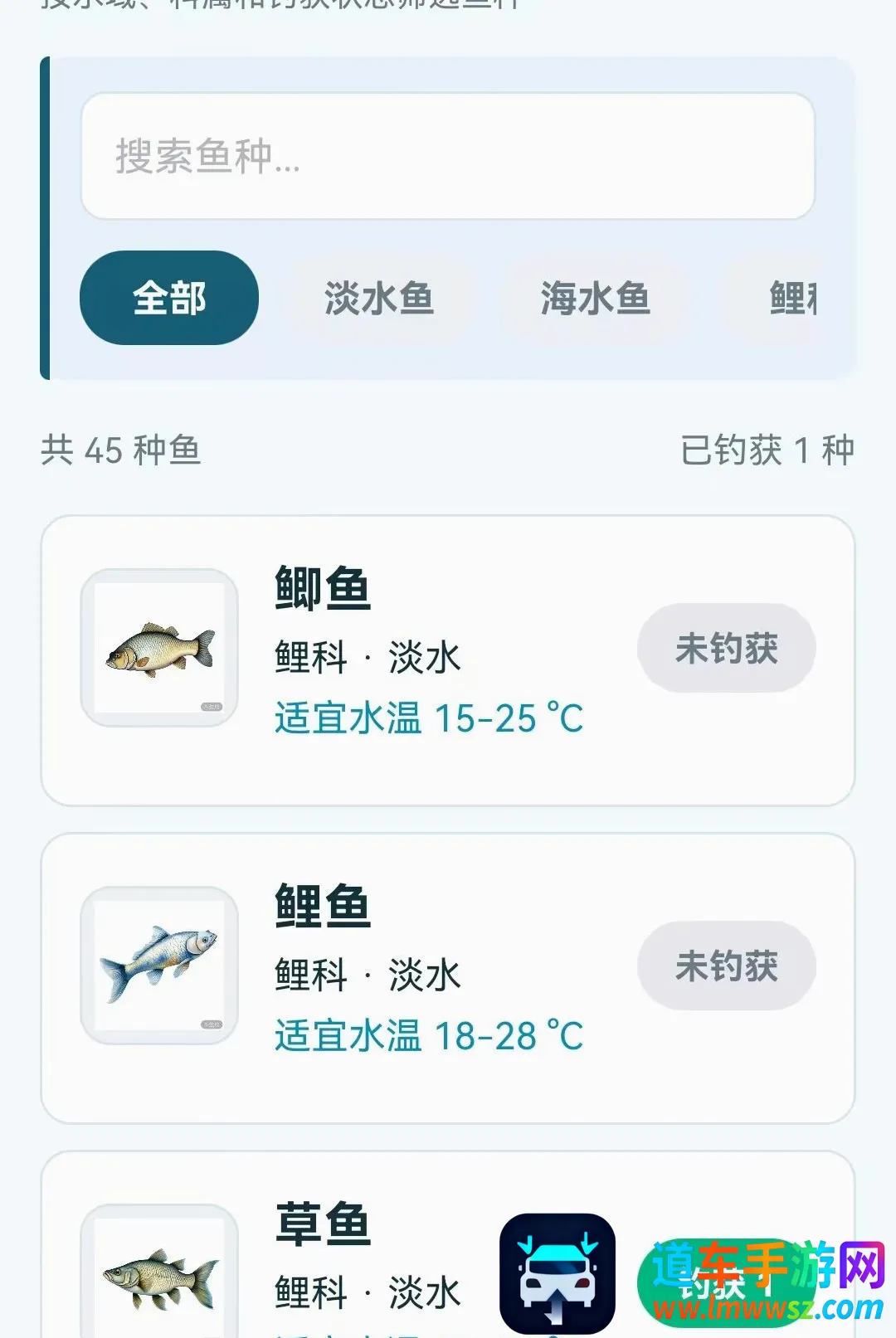This screenshot has width=896, height=1338.
Task: Toggle 未钓获 status for 鲤鱼
Action: point(727,966)
